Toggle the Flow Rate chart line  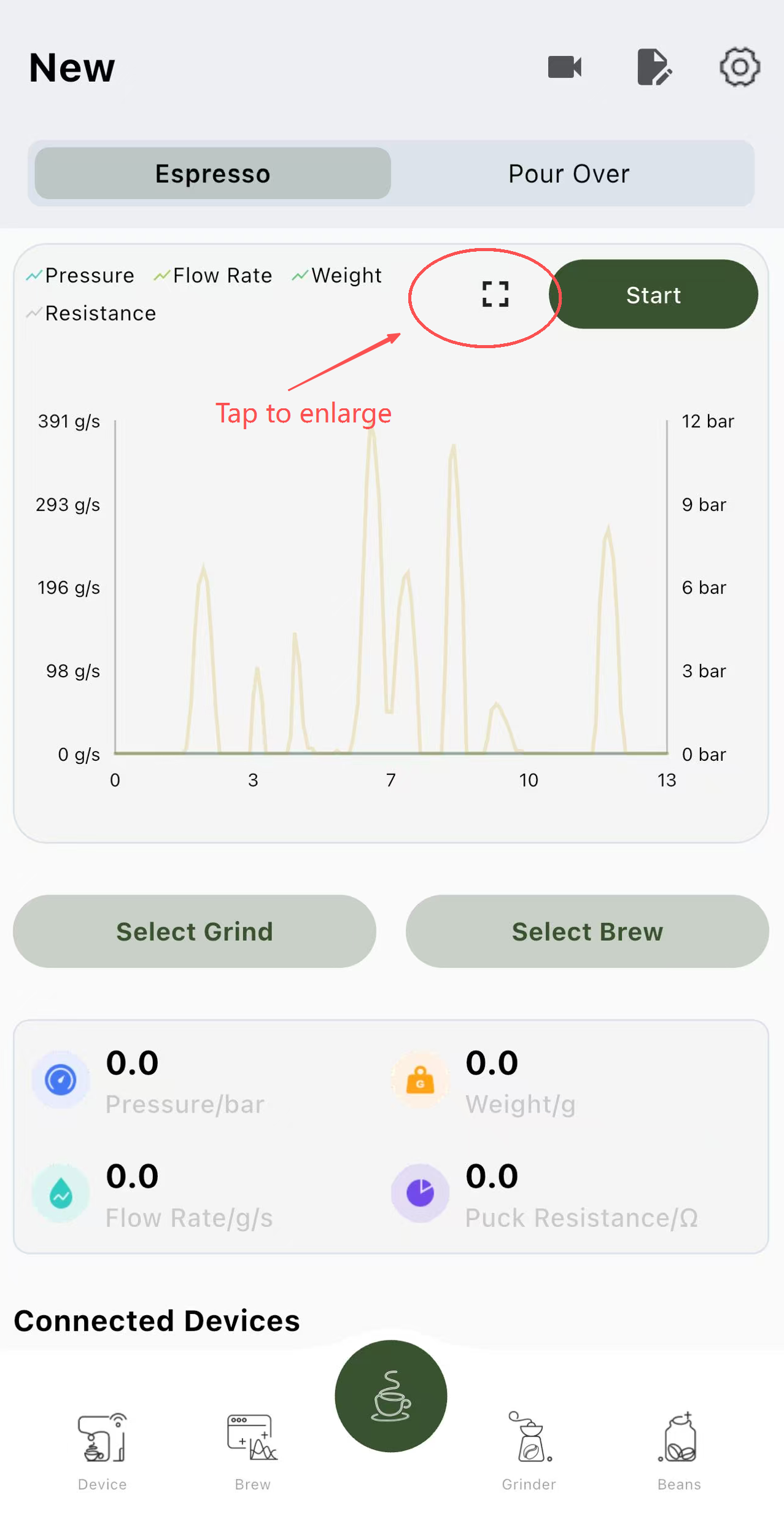pos(214,276)
